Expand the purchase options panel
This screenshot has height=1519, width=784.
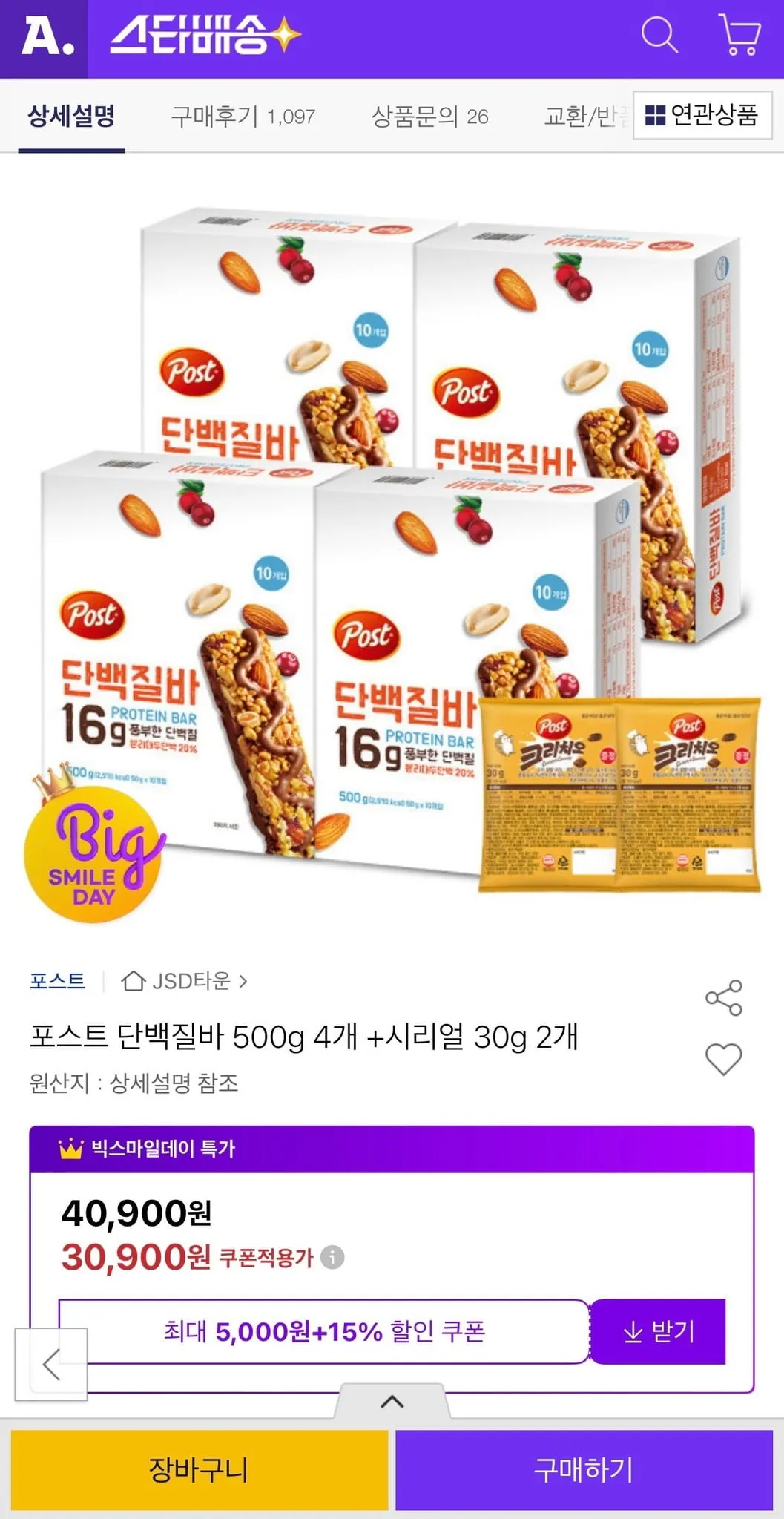392,1402
